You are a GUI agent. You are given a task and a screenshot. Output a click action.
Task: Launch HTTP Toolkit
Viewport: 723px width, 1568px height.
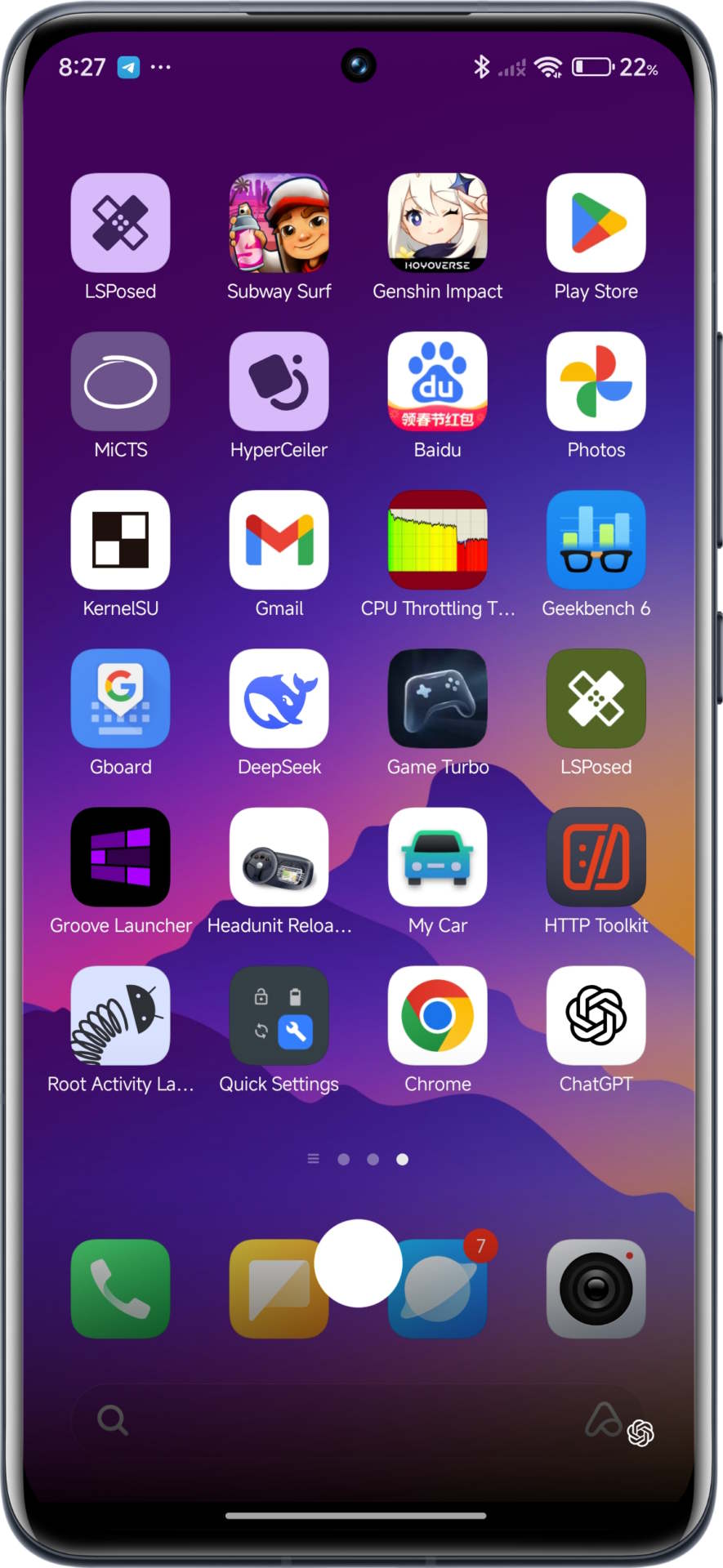coord(596,857)
